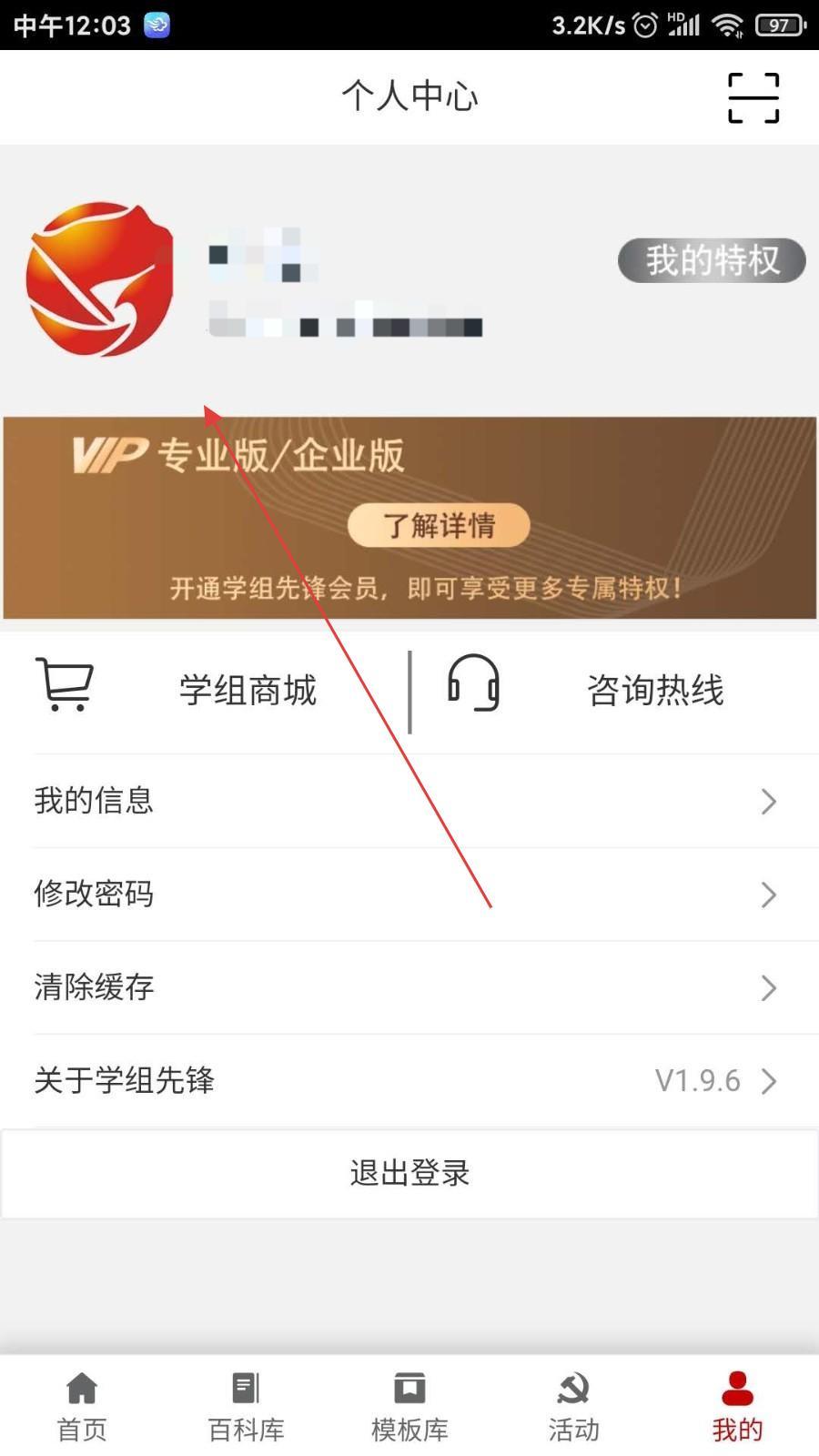Select the 我的 tab
The width and height of the screenshot is (819, 1456).
(737, 1407)
